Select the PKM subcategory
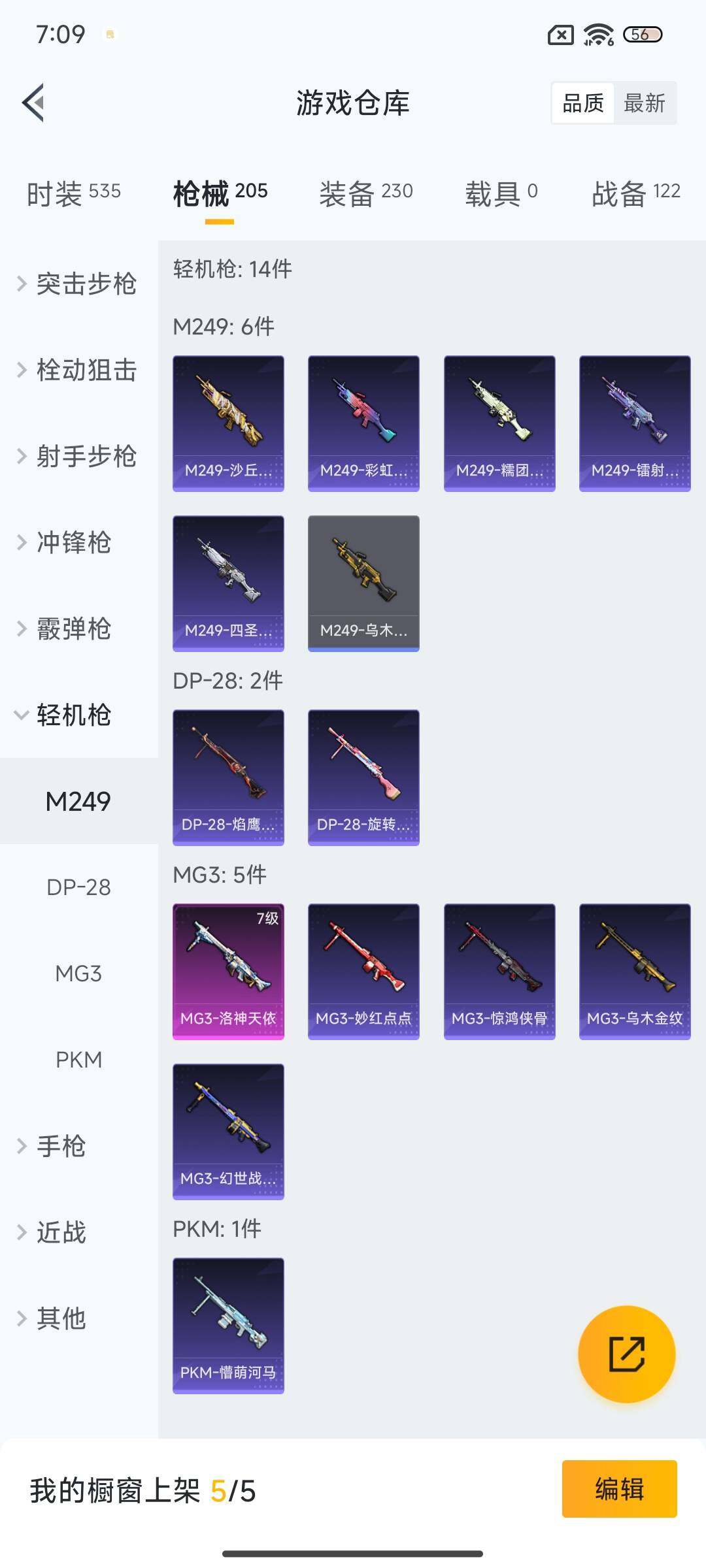Viewport: 706px width, 1568px height. coord(78,1060)
